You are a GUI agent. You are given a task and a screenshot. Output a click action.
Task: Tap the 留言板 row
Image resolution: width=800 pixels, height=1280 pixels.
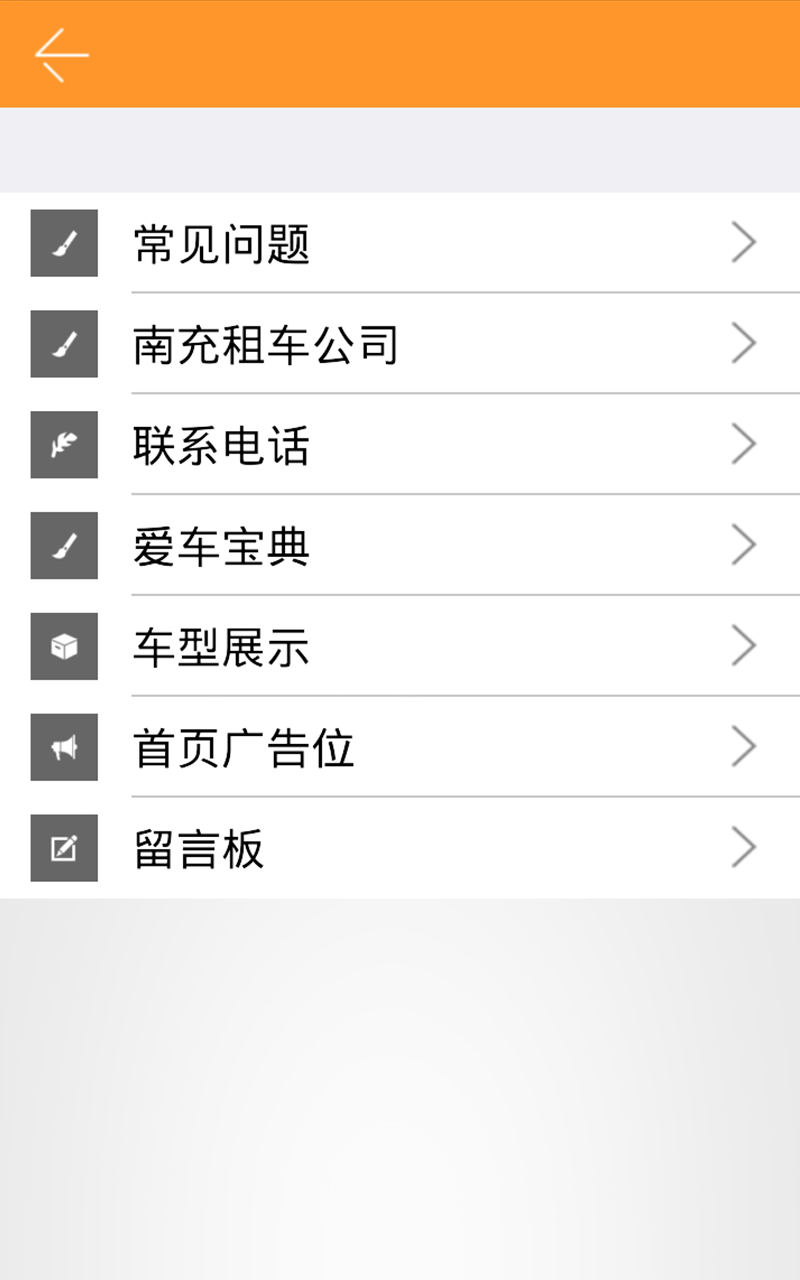(x=400, y=848)
